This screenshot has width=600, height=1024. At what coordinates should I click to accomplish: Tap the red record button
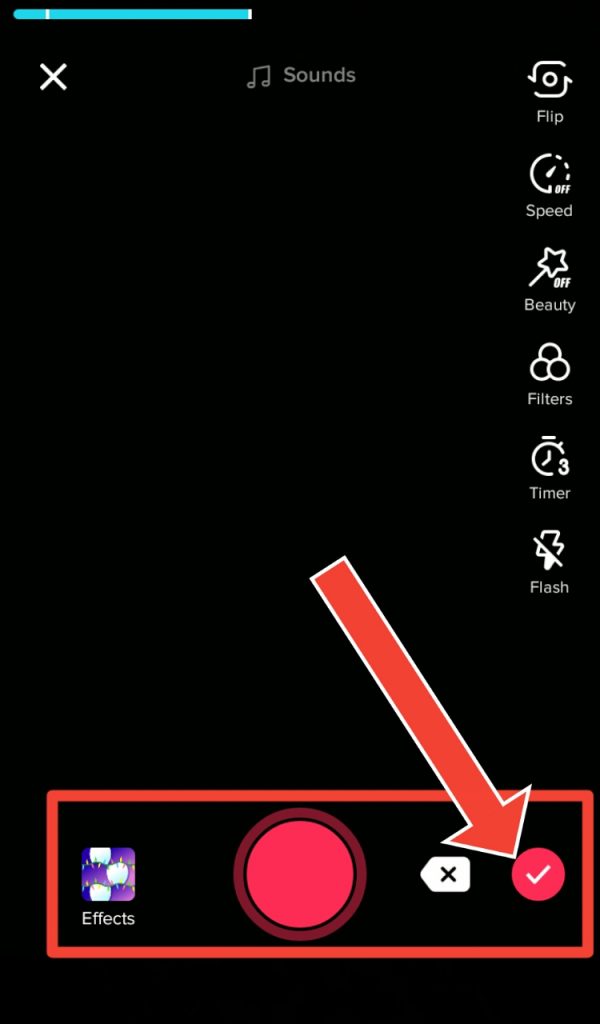[x=300, y=874]
